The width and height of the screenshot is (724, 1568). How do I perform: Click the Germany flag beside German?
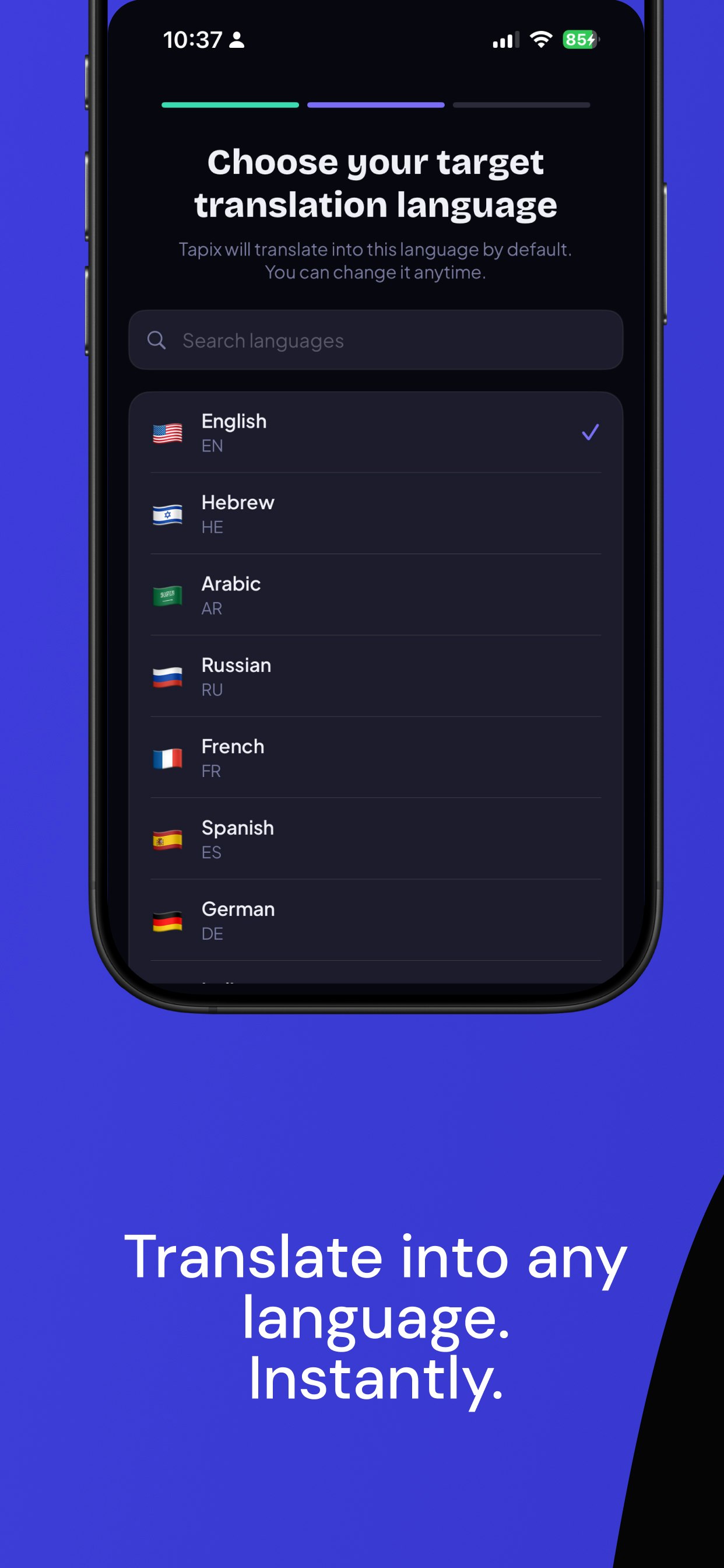[x=168, y=921]
